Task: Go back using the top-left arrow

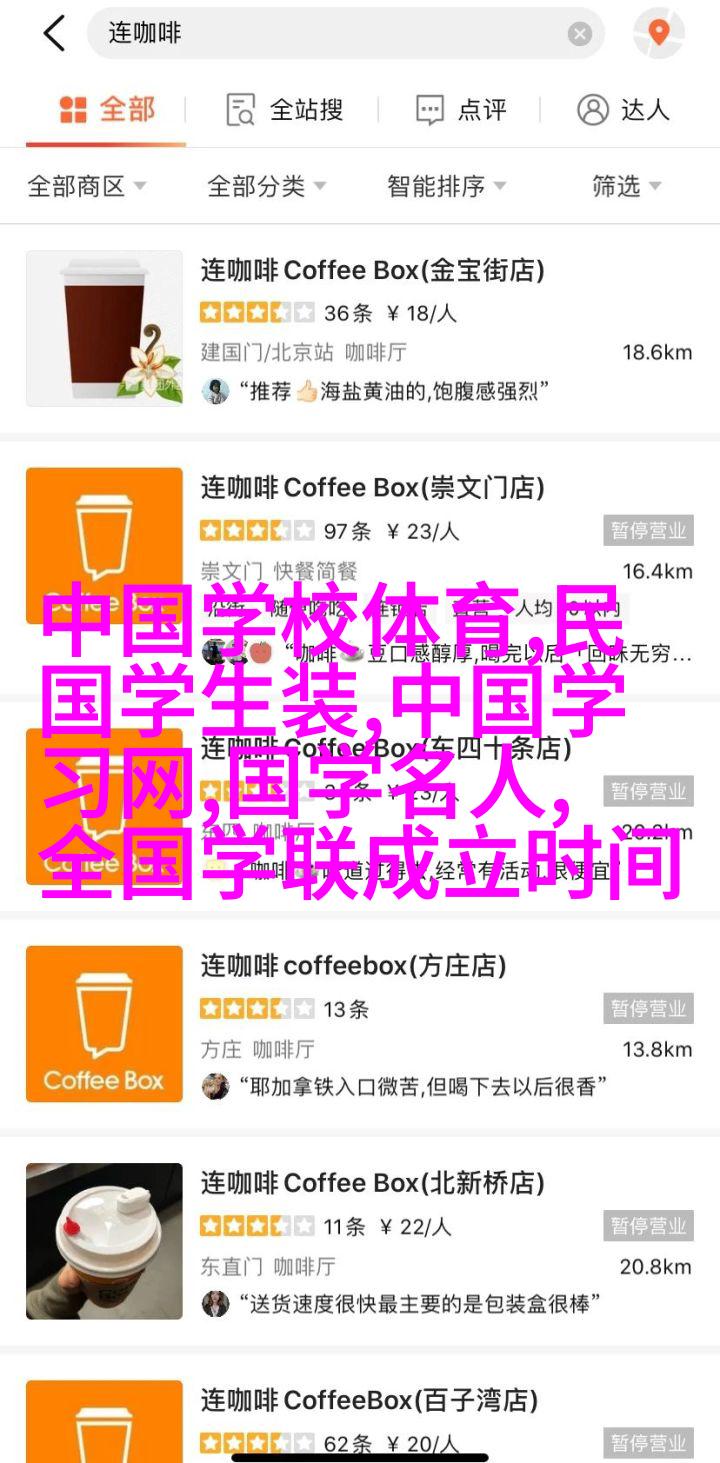Action: pos(53,34)
